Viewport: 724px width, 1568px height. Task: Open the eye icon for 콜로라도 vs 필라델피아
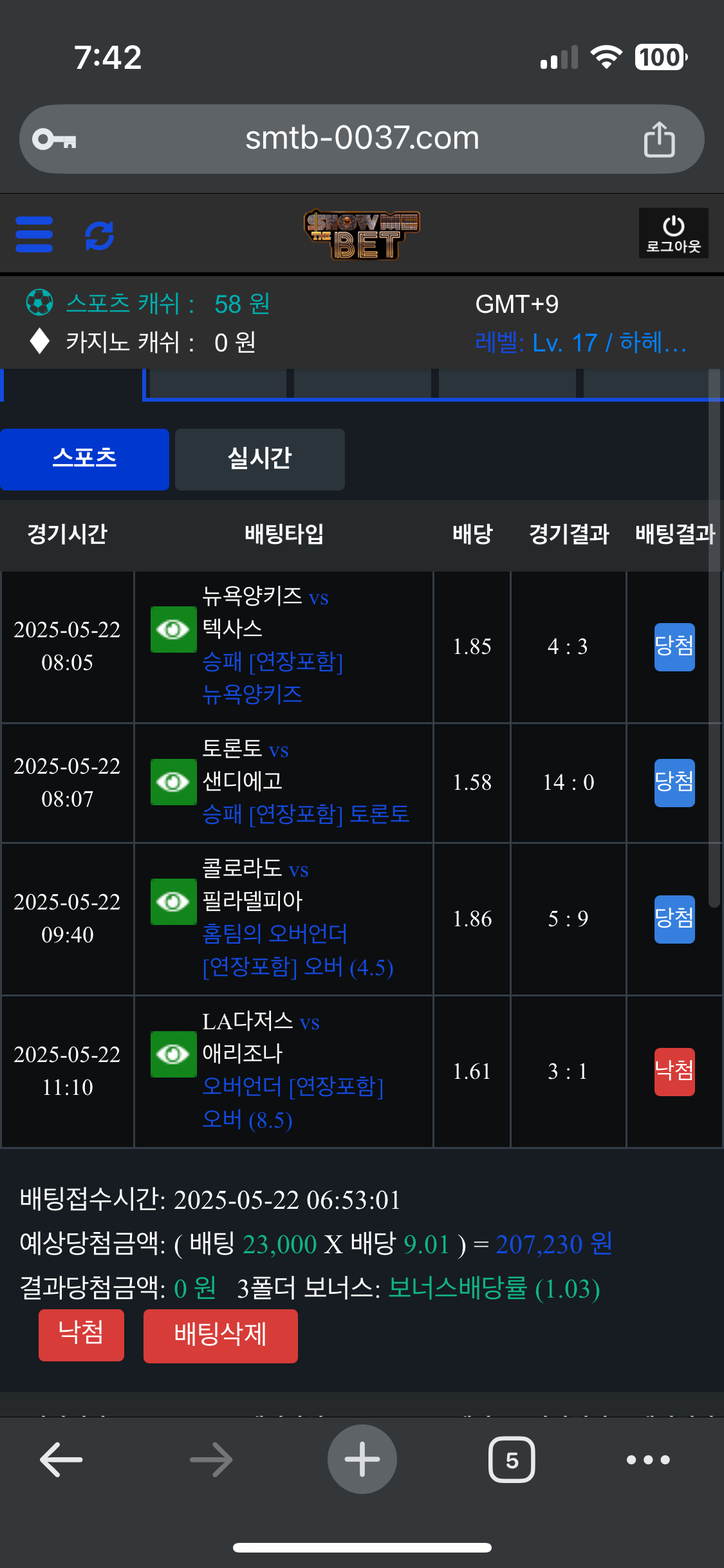[173, 901]
